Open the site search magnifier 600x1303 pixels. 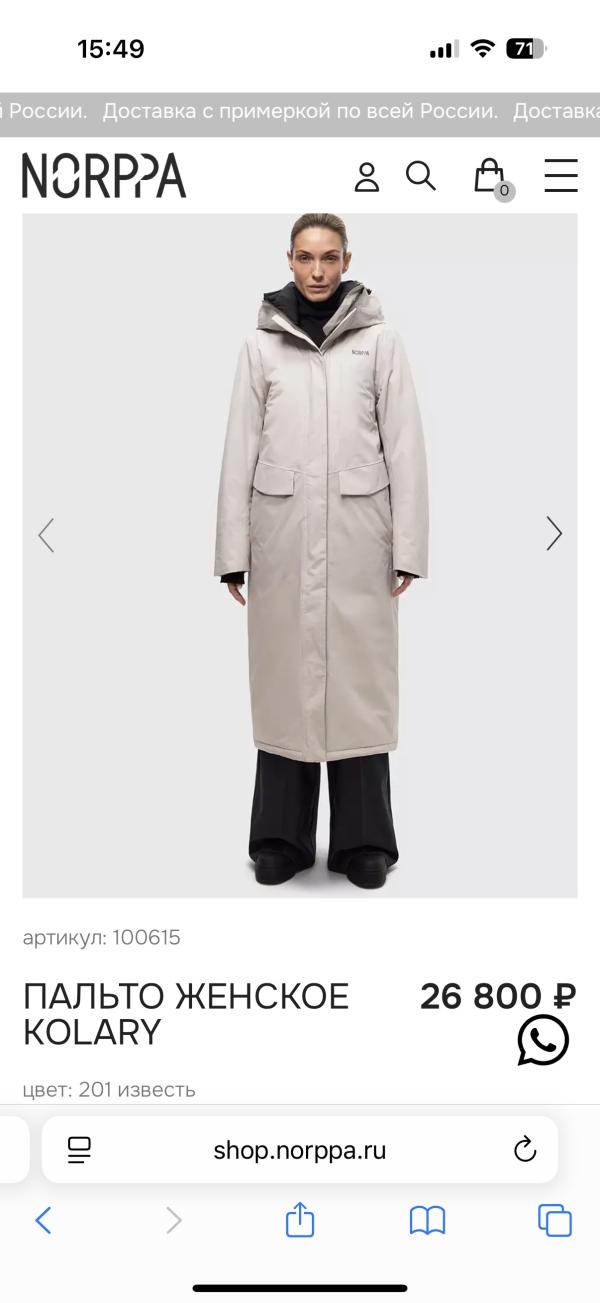tap(421, 176)
